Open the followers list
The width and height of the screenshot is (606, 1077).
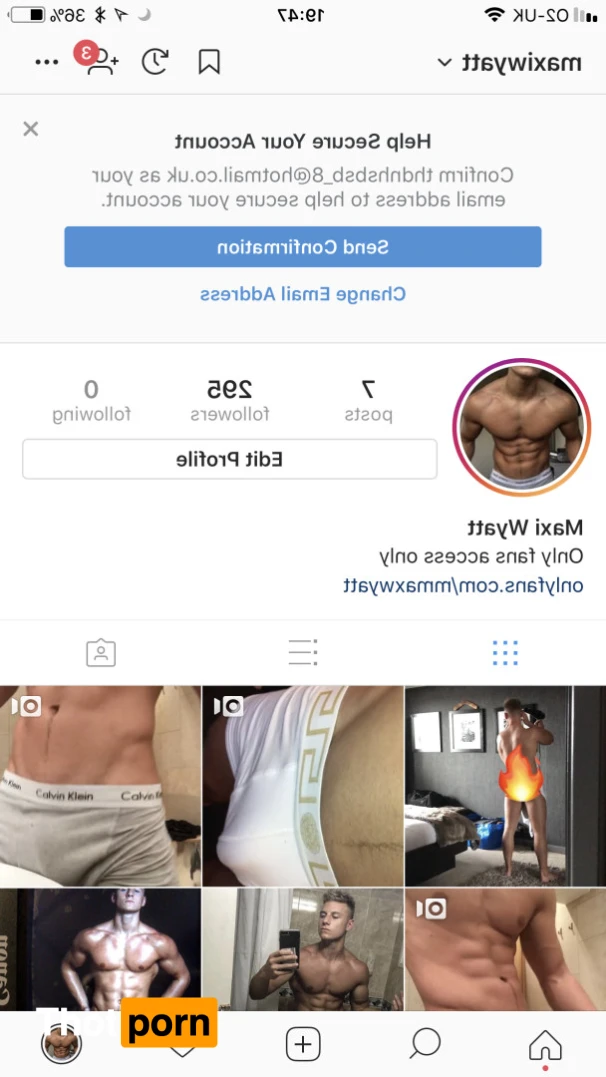[230, 399]
